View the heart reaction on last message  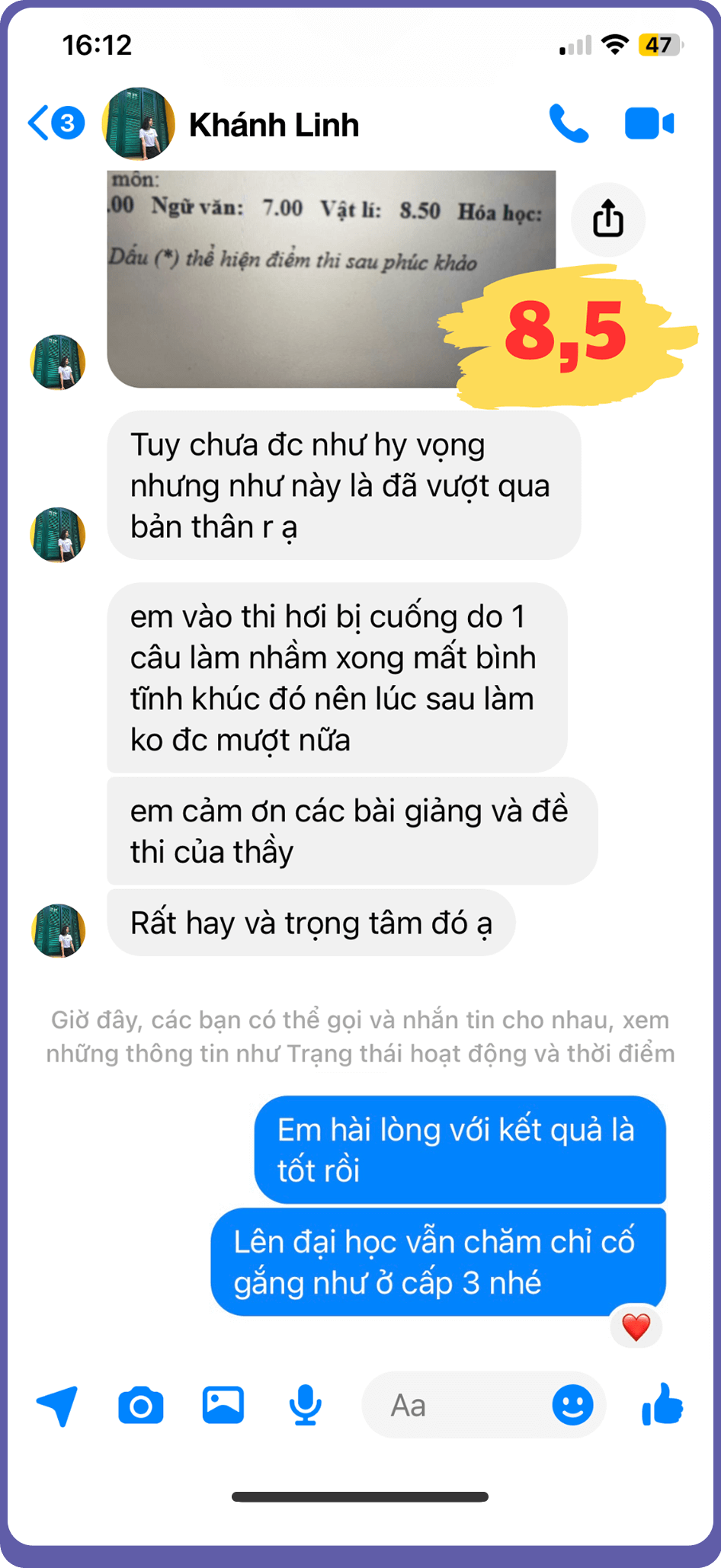[636, 1327]
